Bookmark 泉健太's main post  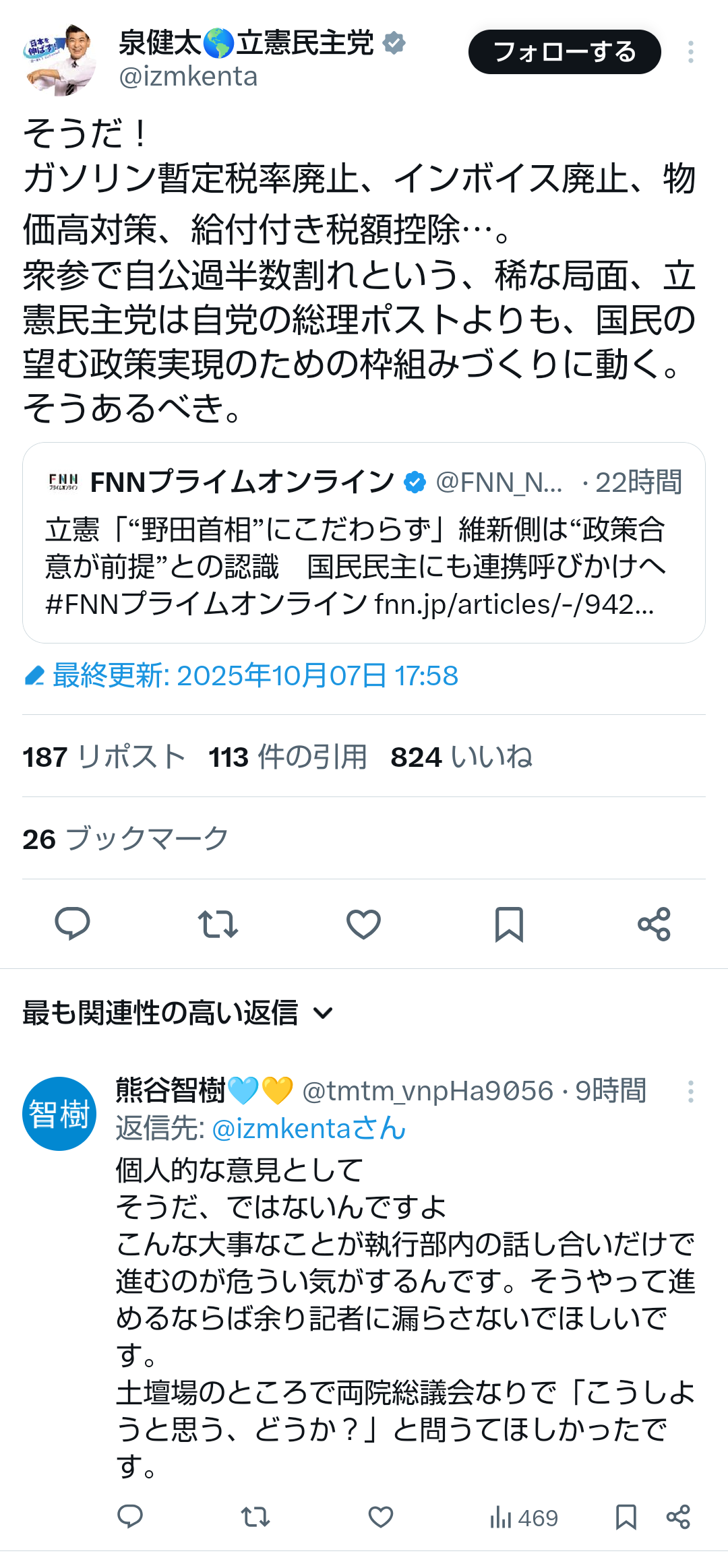509,924
